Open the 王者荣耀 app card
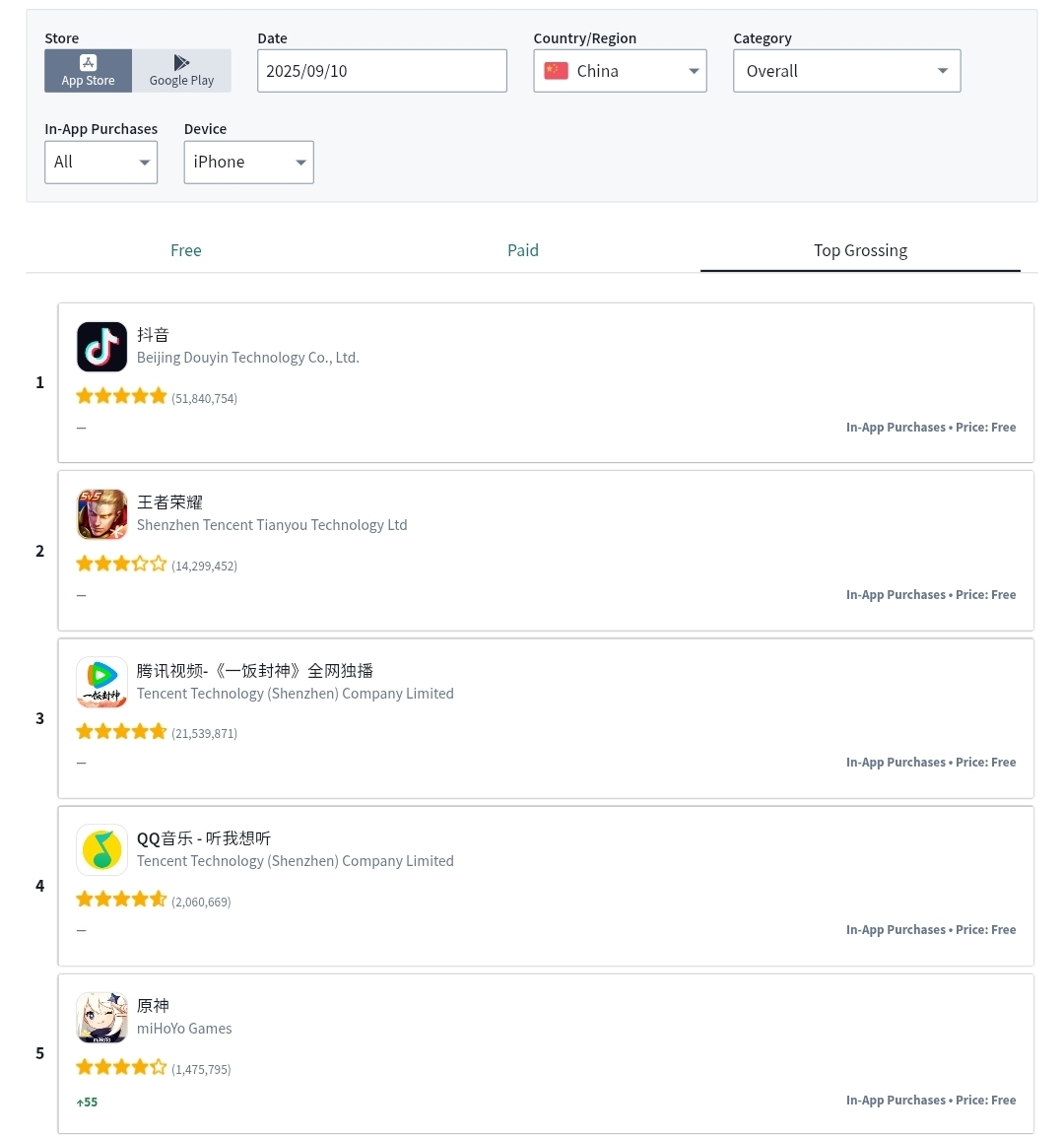The width and height of the screenshot is (1064, 1136). point(546,551)
